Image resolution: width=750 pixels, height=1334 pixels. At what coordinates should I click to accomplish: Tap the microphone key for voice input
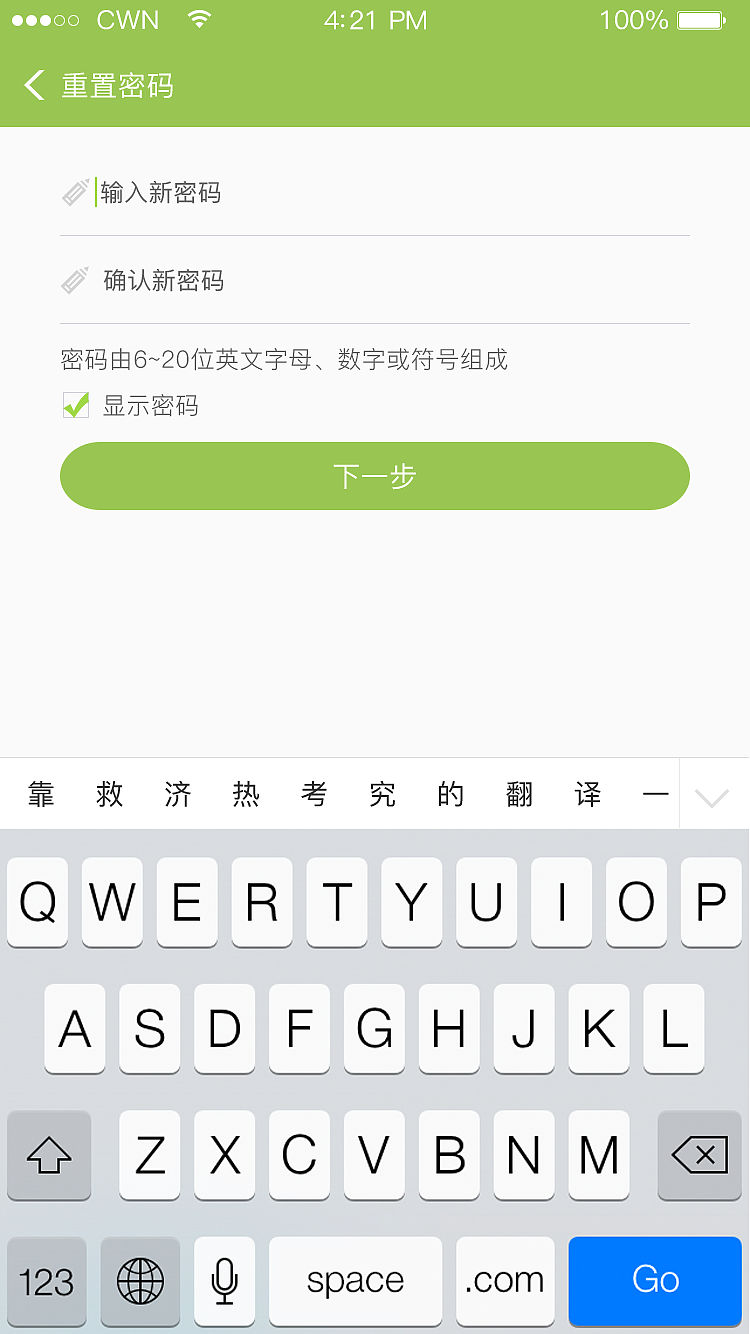click(x=222, y=1281)
